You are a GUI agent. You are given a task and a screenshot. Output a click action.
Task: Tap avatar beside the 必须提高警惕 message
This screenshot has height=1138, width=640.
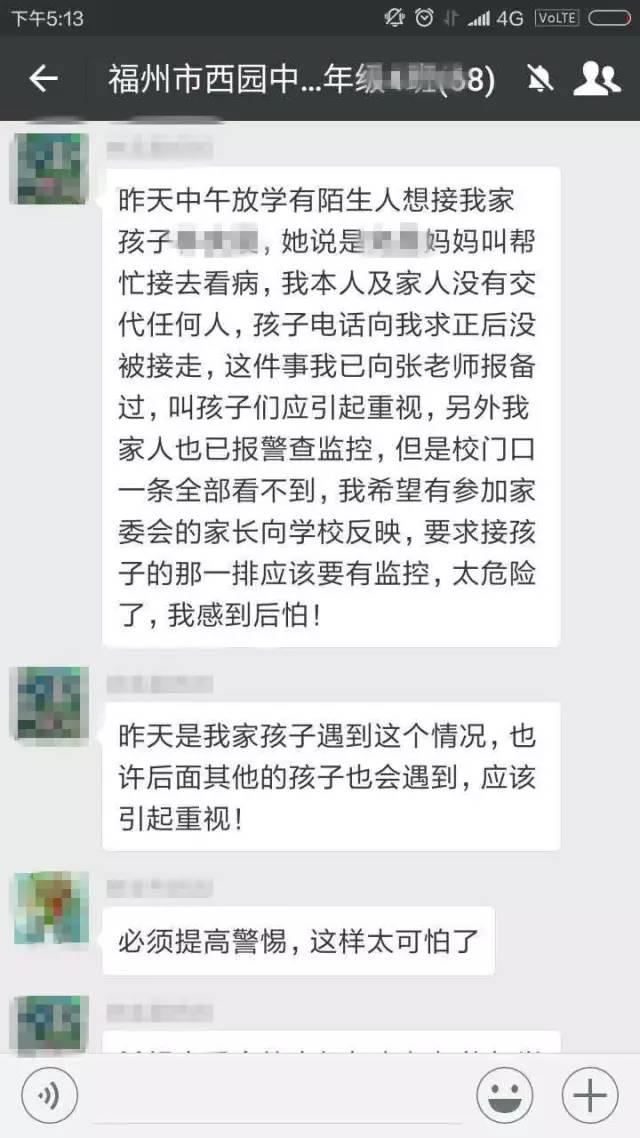(49, 908)
